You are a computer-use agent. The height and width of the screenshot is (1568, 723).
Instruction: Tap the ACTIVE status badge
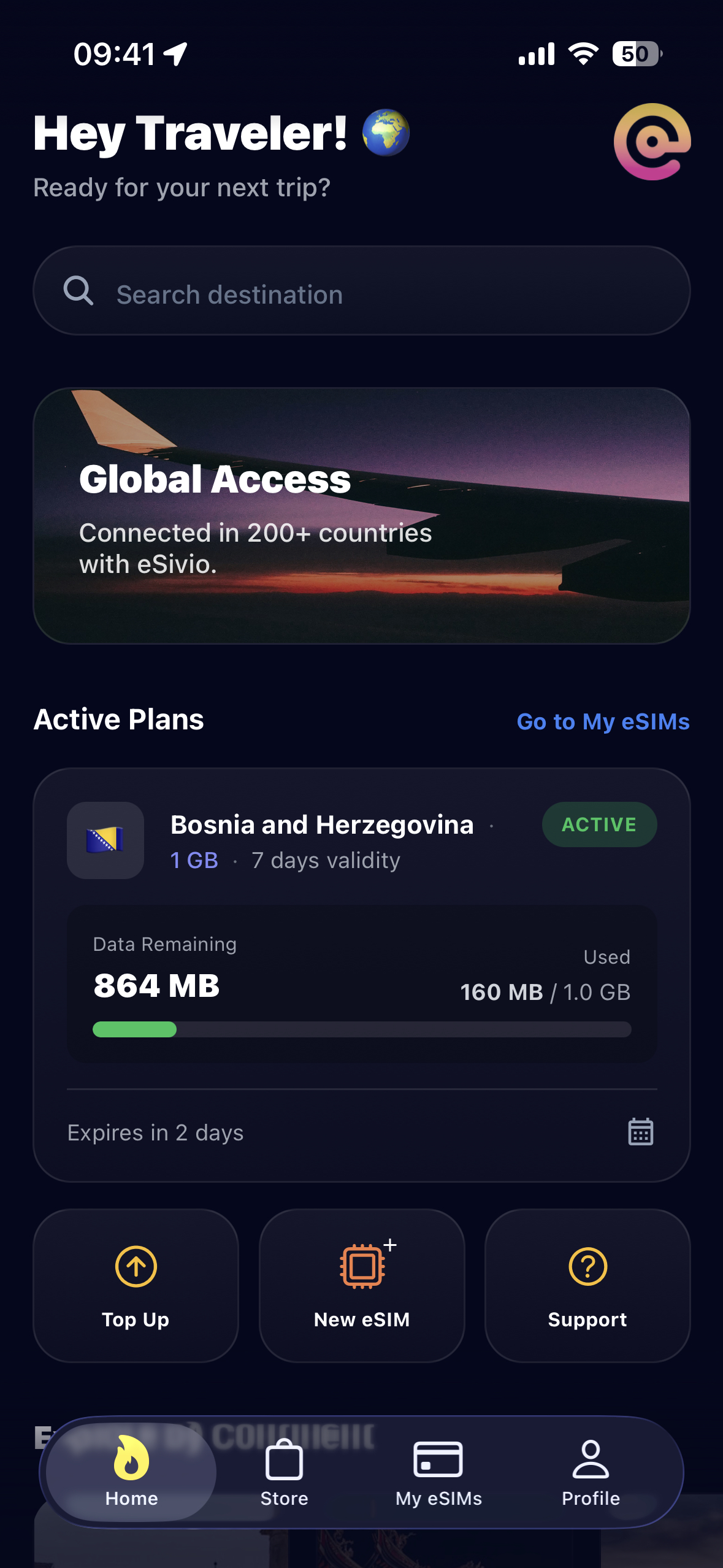pos(599,824)
